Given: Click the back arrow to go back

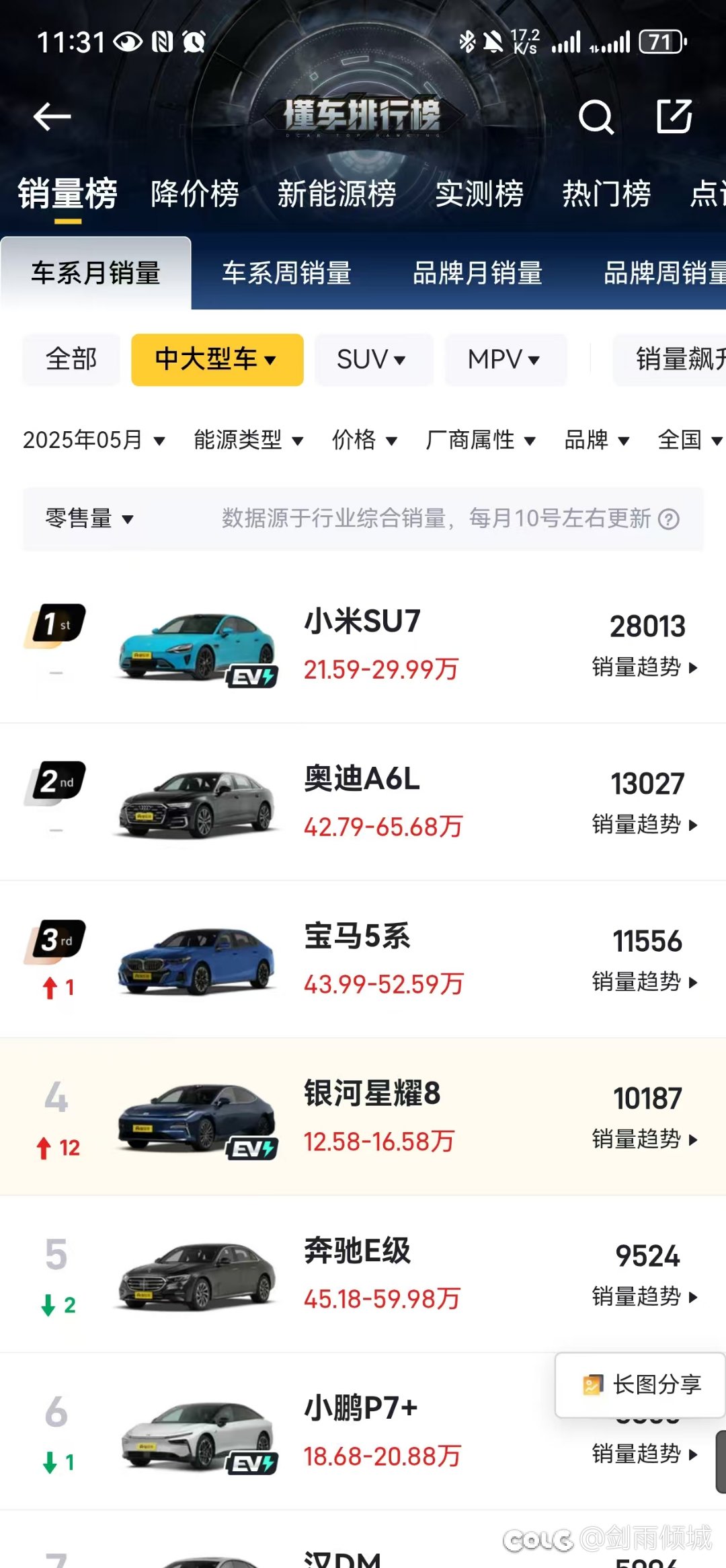Looking at the screenshot, I should click(49, 116).
